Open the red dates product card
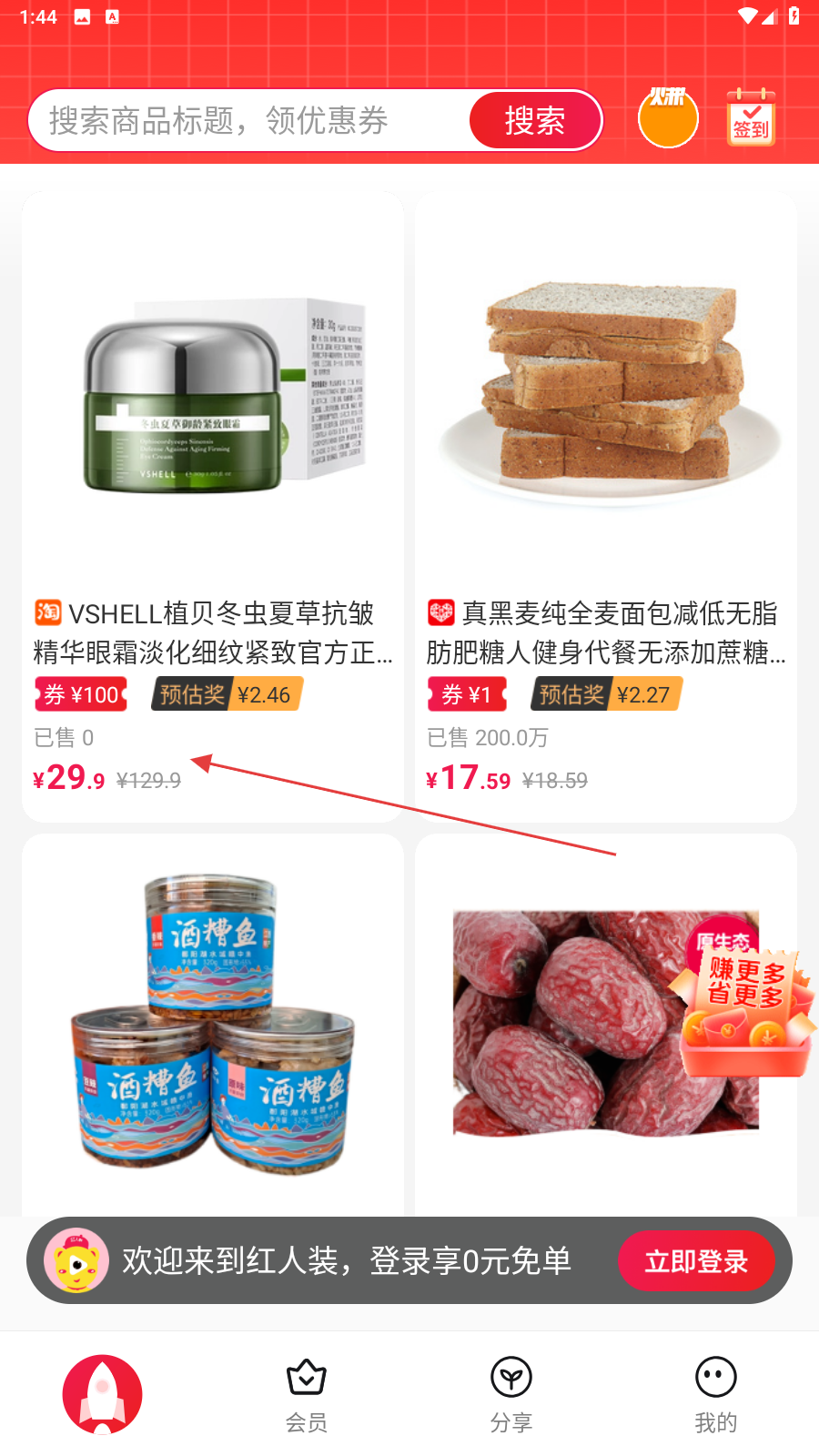 (x=564, y=1028)
